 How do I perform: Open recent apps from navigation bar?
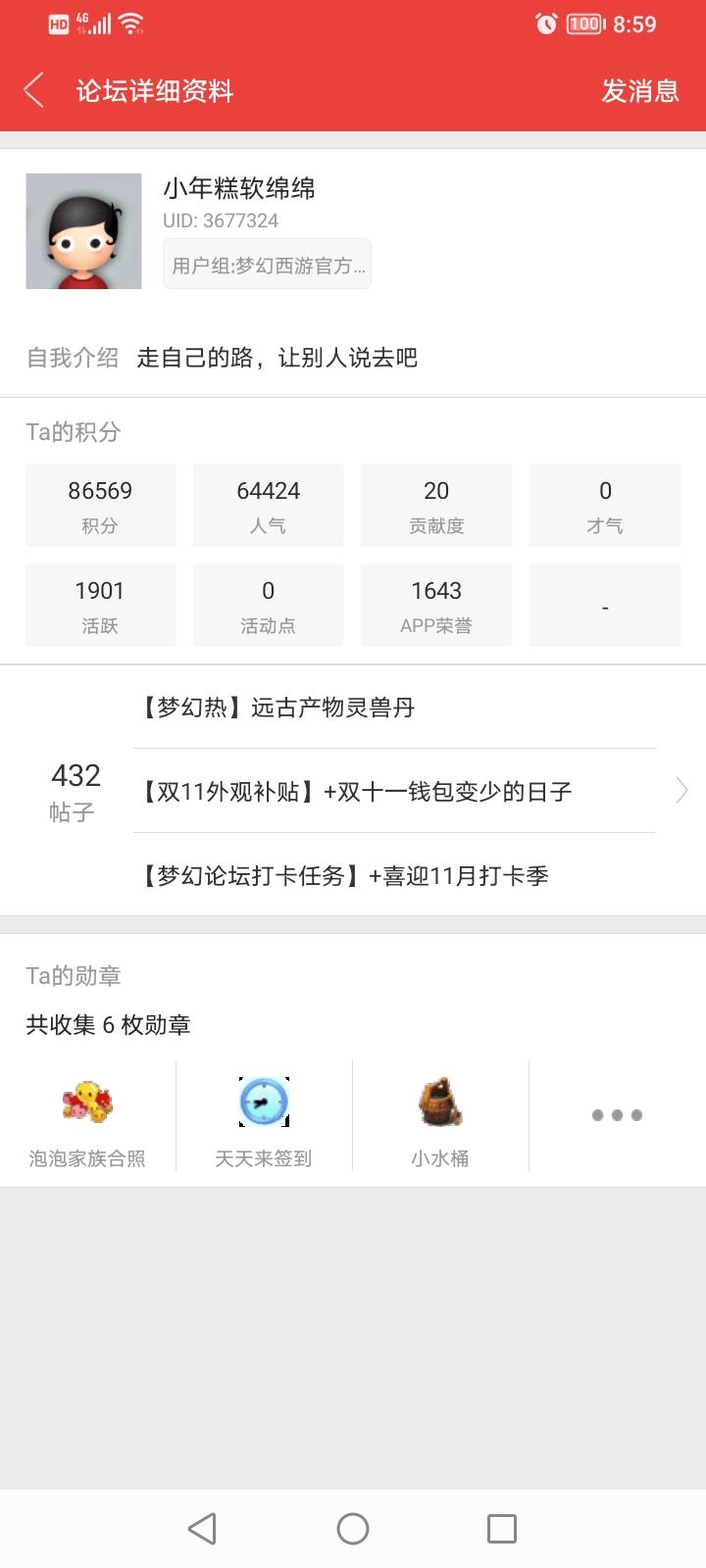pos(501,1528)
